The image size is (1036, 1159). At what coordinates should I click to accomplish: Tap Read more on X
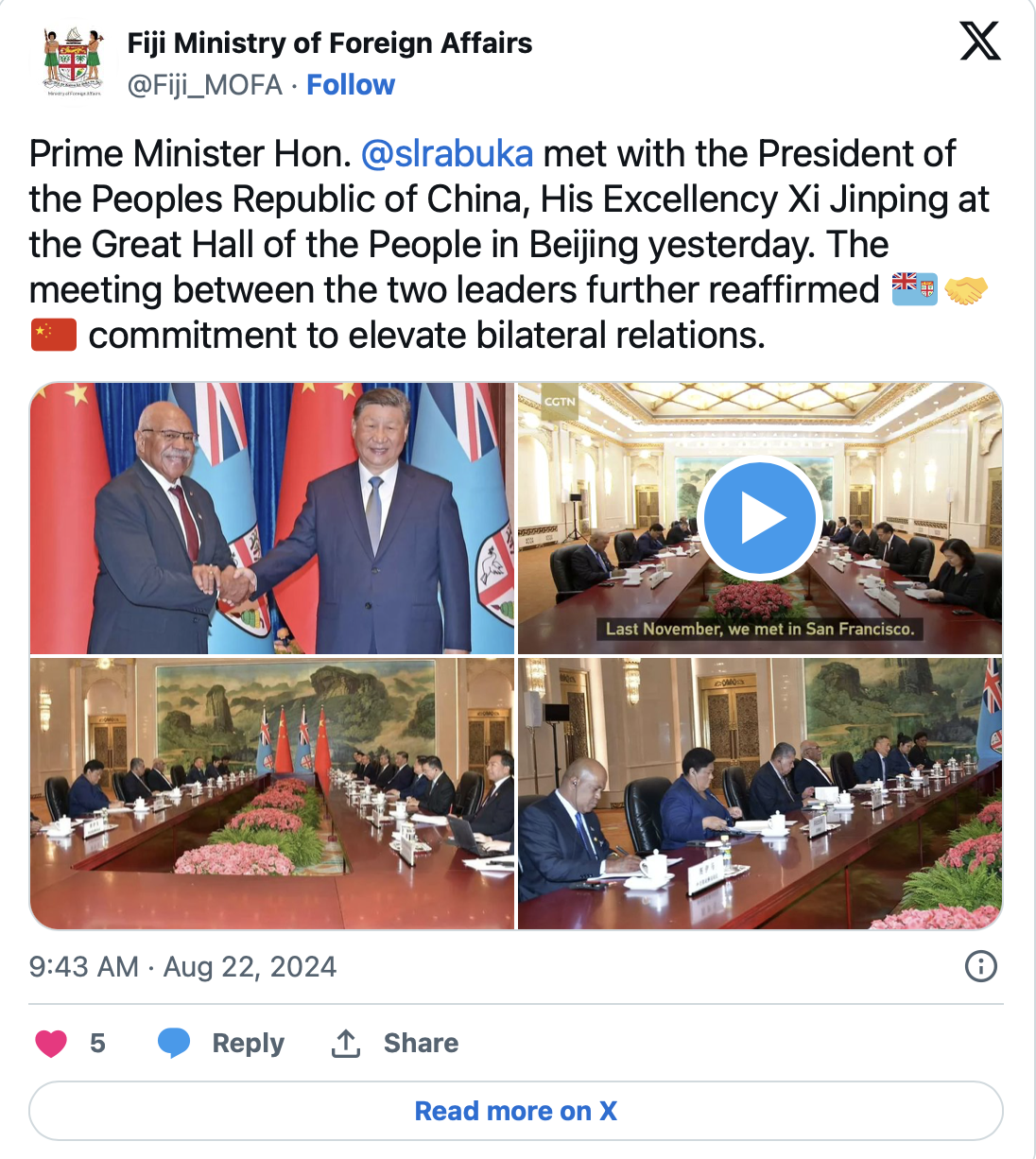click(x=516, y=1111)
